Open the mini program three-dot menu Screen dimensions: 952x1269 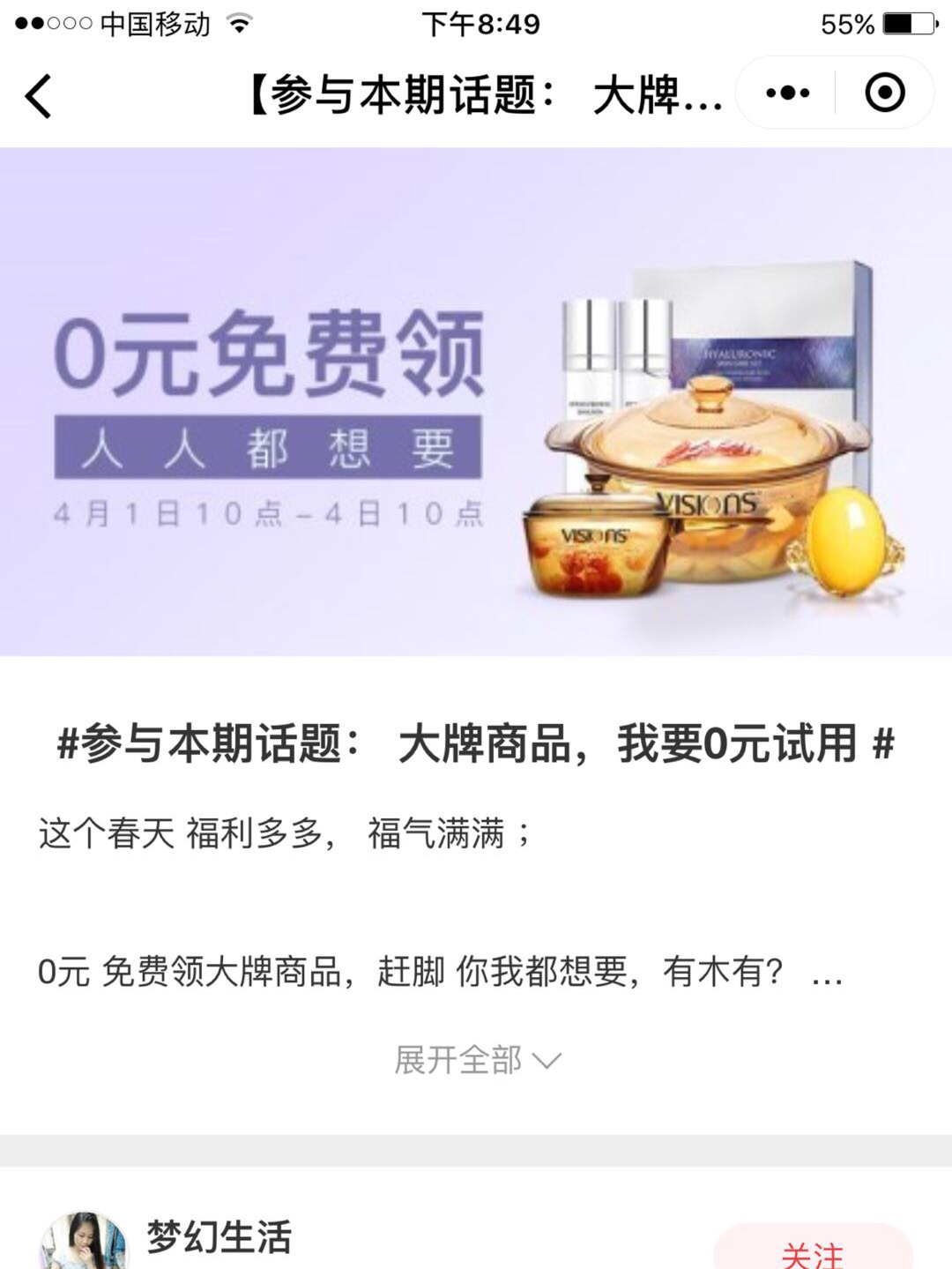tap(787, 93)
